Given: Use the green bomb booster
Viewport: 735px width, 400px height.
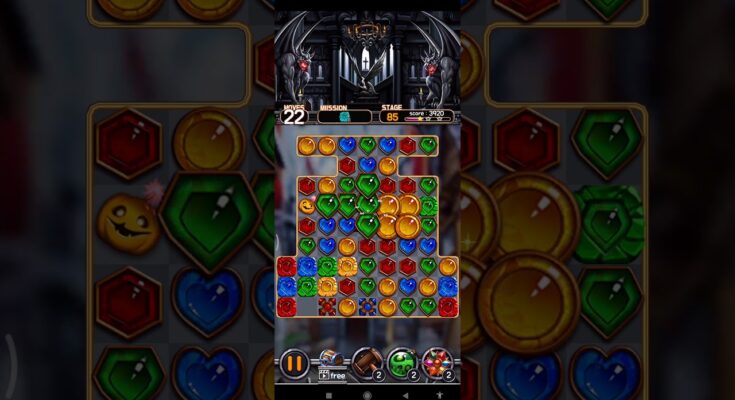Looking at the screenshot, I should tap(401, 362).
